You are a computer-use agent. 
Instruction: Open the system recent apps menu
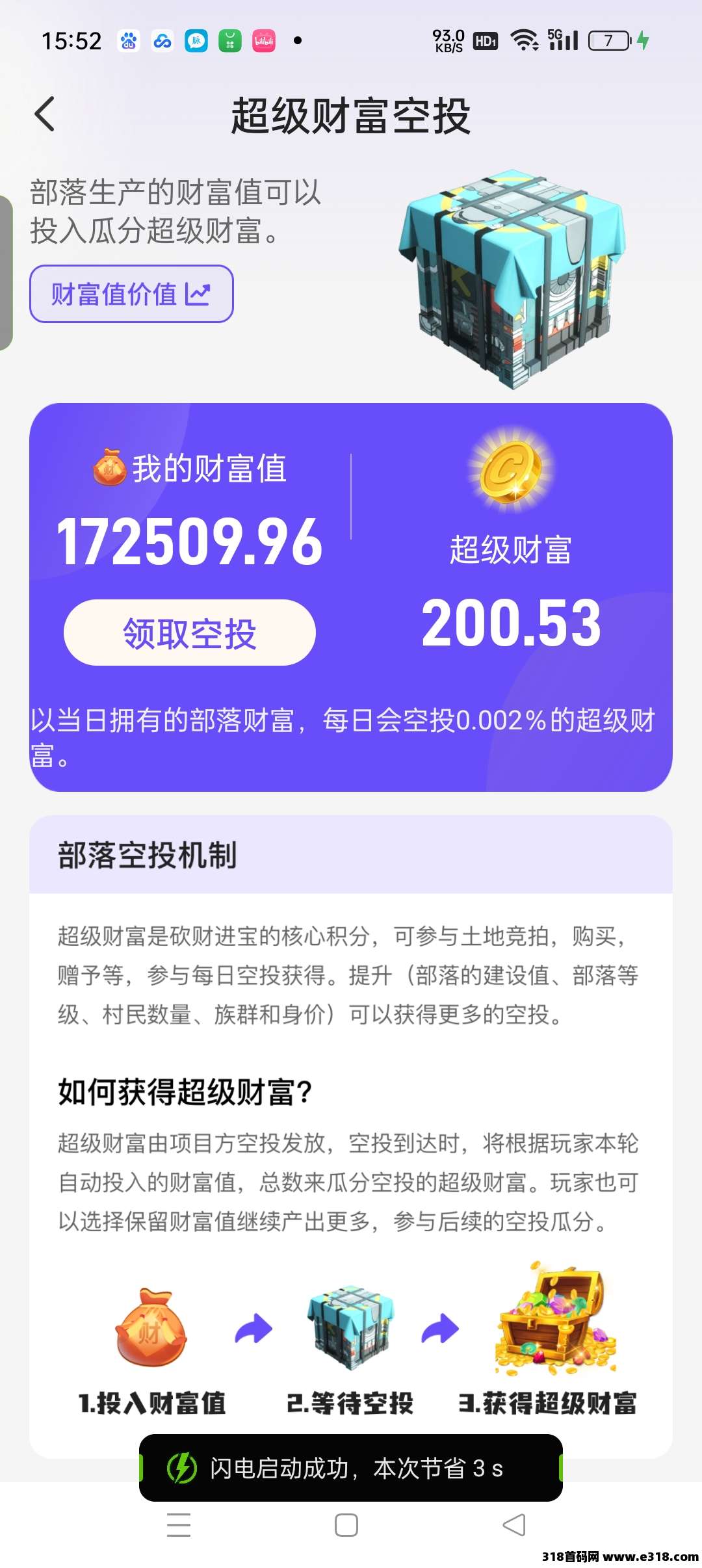click(x=179, y=1524)
